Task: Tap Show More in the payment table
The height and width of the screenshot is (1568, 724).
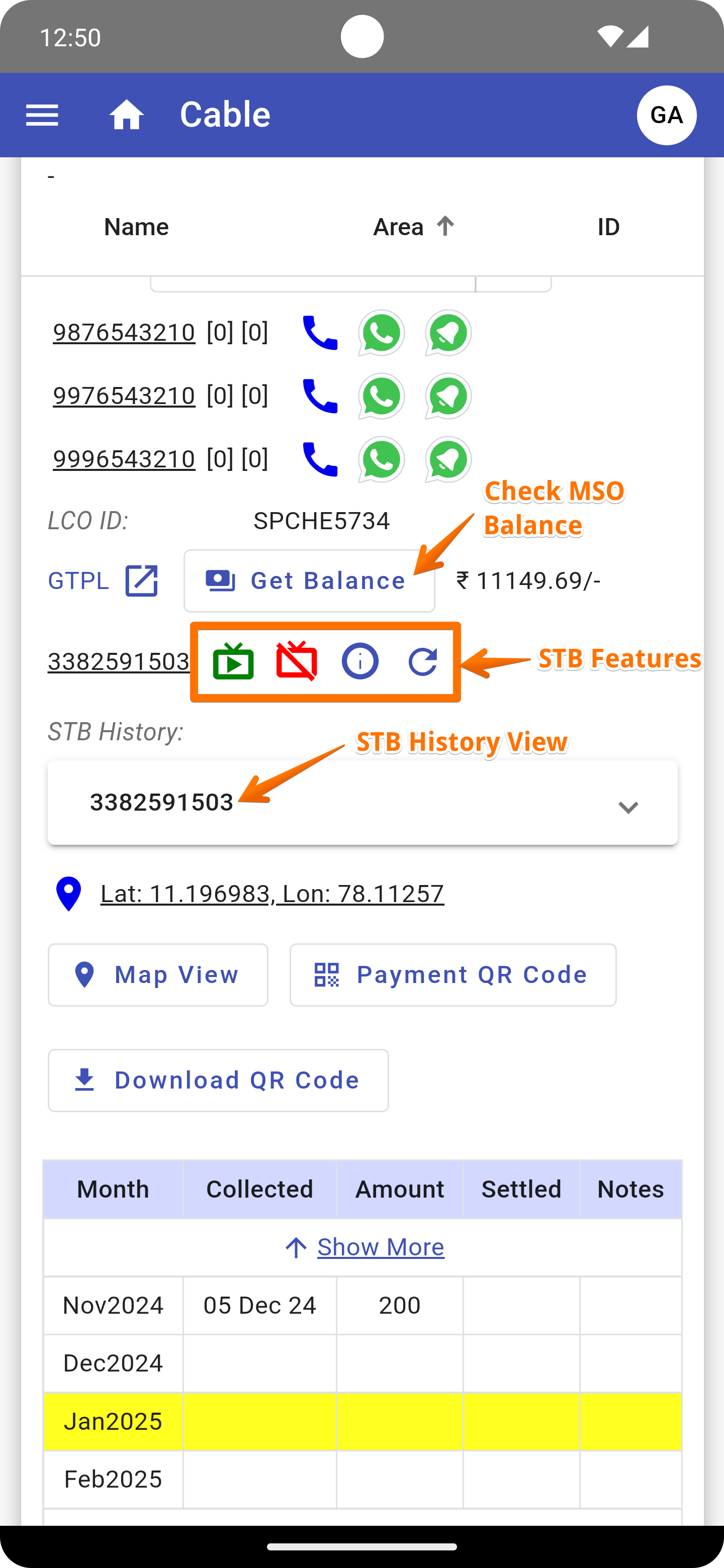Action: point(380,1247)
